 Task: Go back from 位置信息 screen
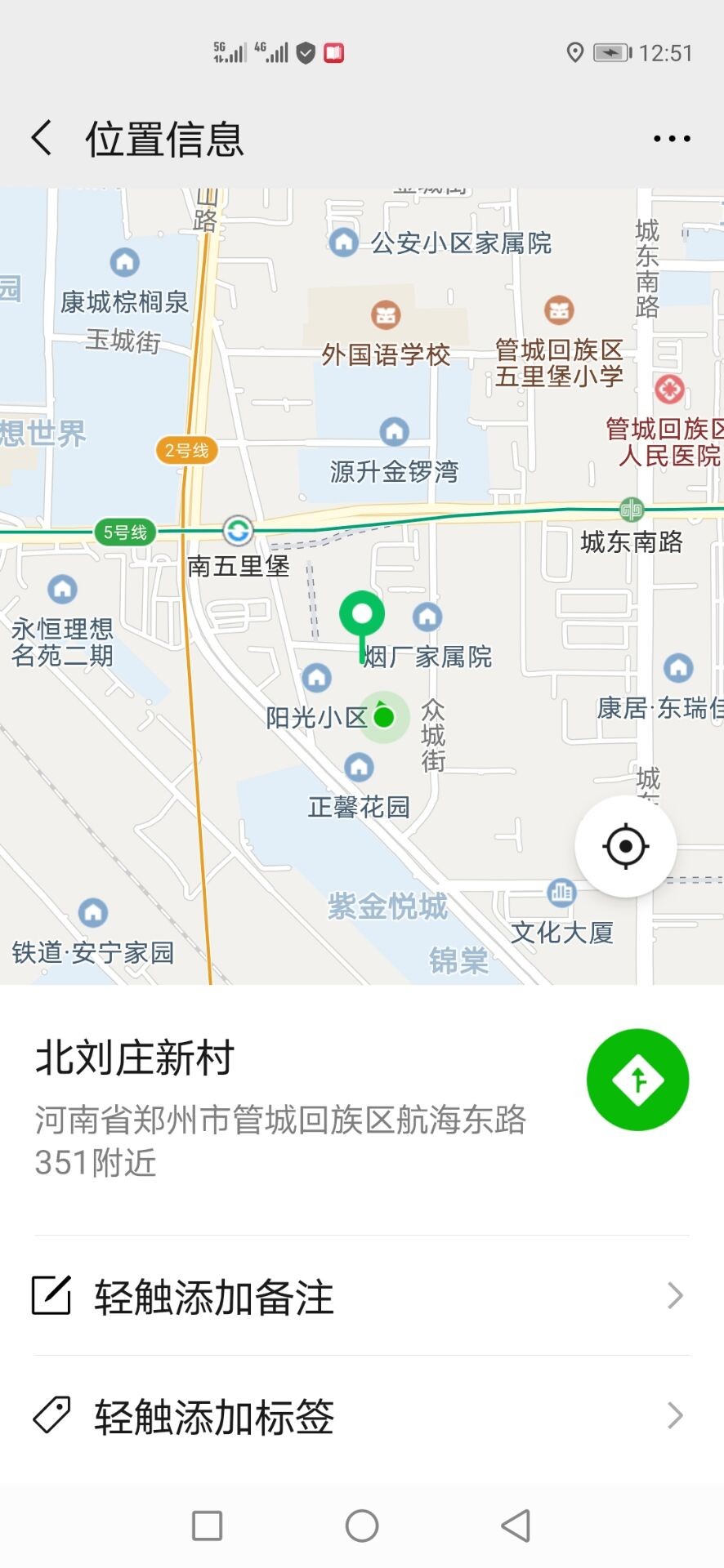click(41, 137)
